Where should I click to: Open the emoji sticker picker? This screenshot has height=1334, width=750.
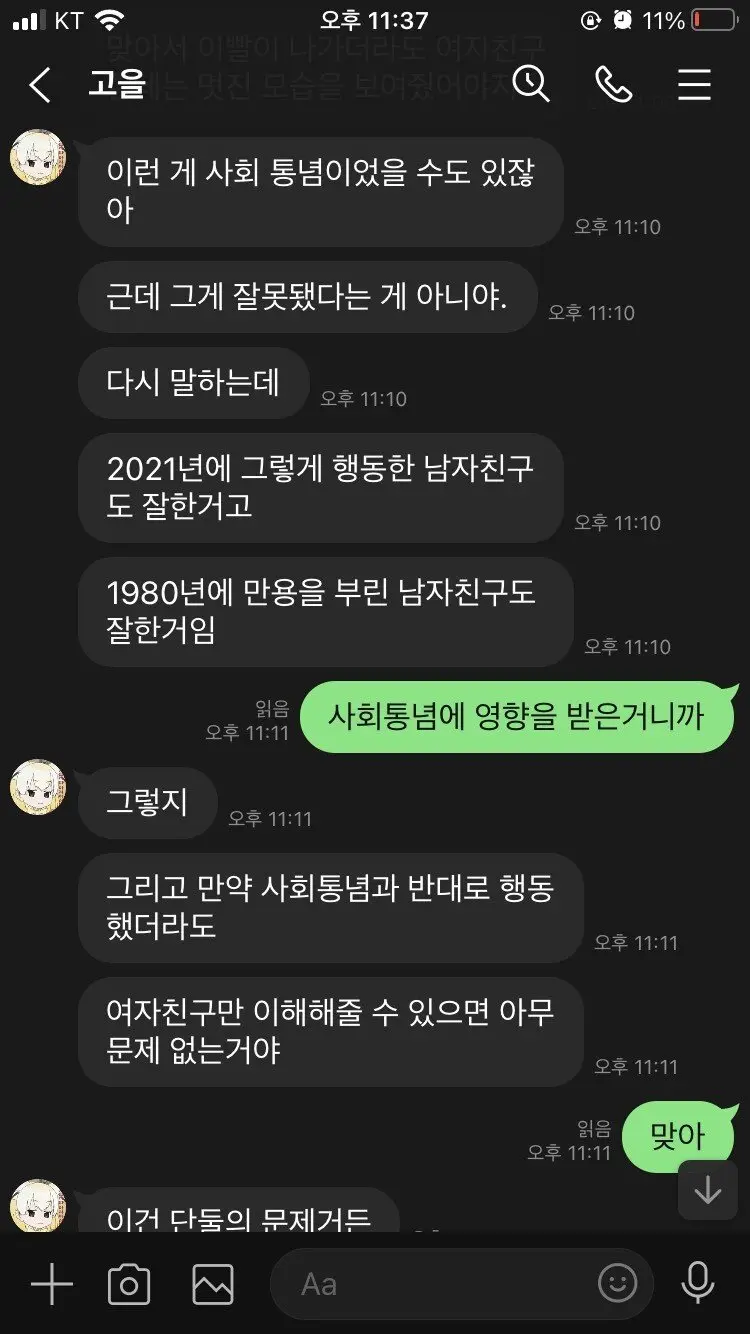click(x=617, y=1283)
